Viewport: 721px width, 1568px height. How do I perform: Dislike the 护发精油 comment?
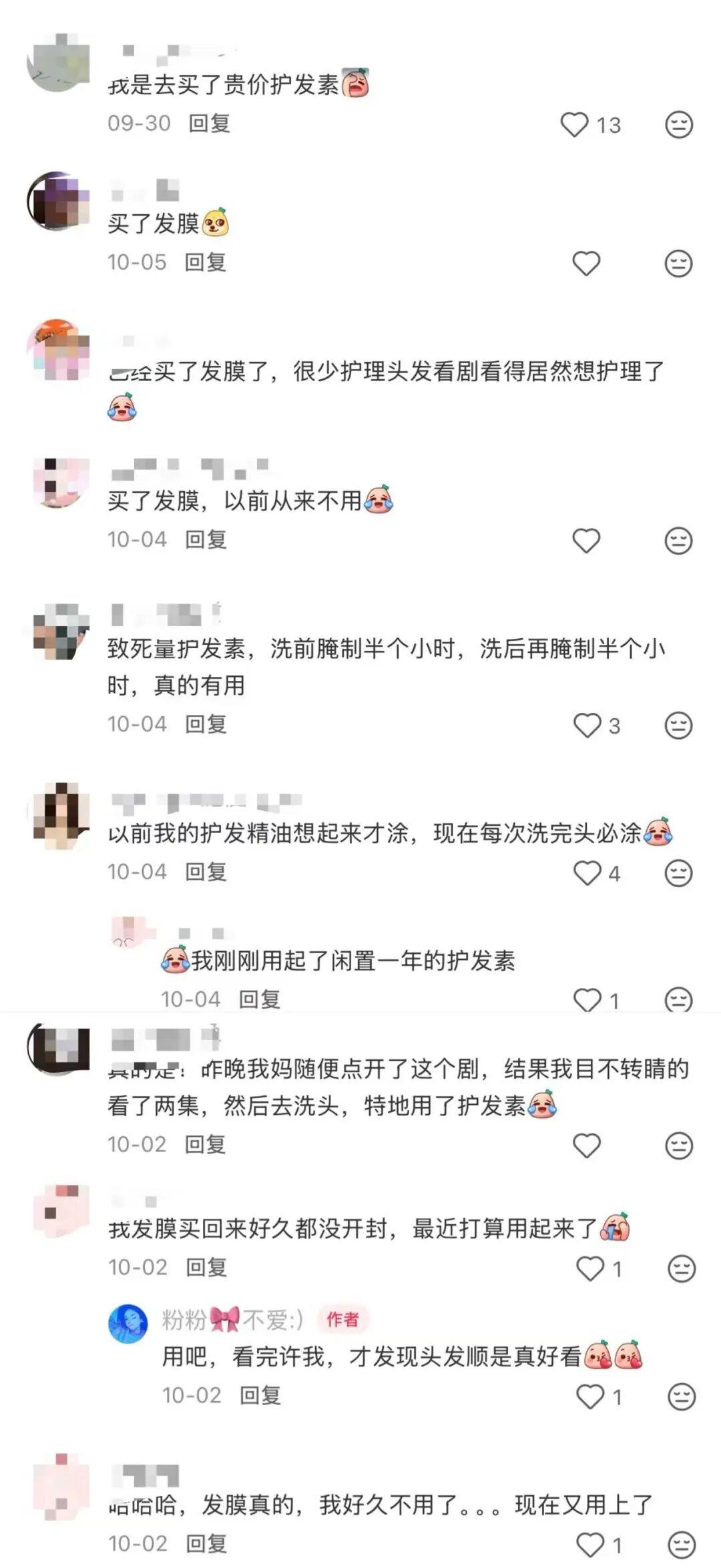tap(678, 873)
